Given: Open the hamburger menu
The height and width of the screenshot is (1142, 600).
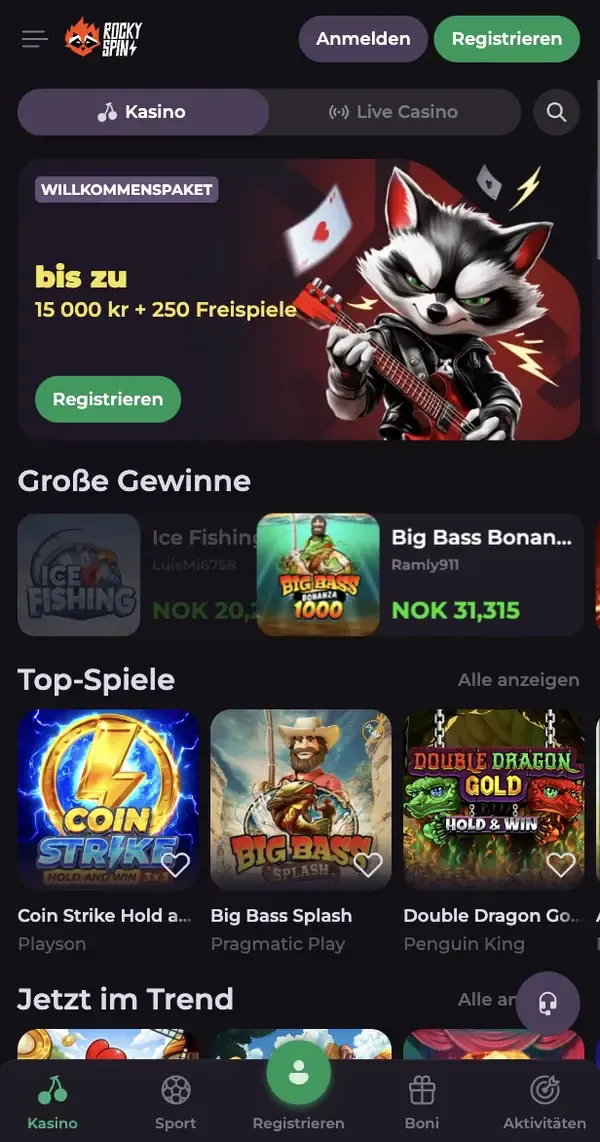Looking at the screenshot, I should (35, 39).
